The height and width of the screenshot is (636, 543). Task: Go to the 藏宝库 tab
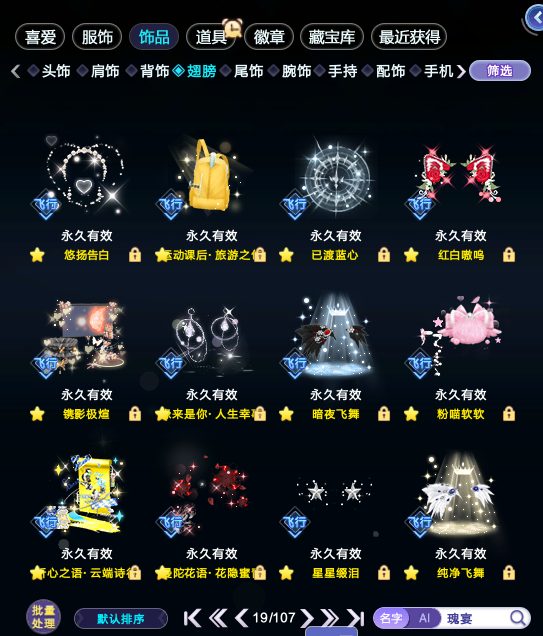(332, 37)
